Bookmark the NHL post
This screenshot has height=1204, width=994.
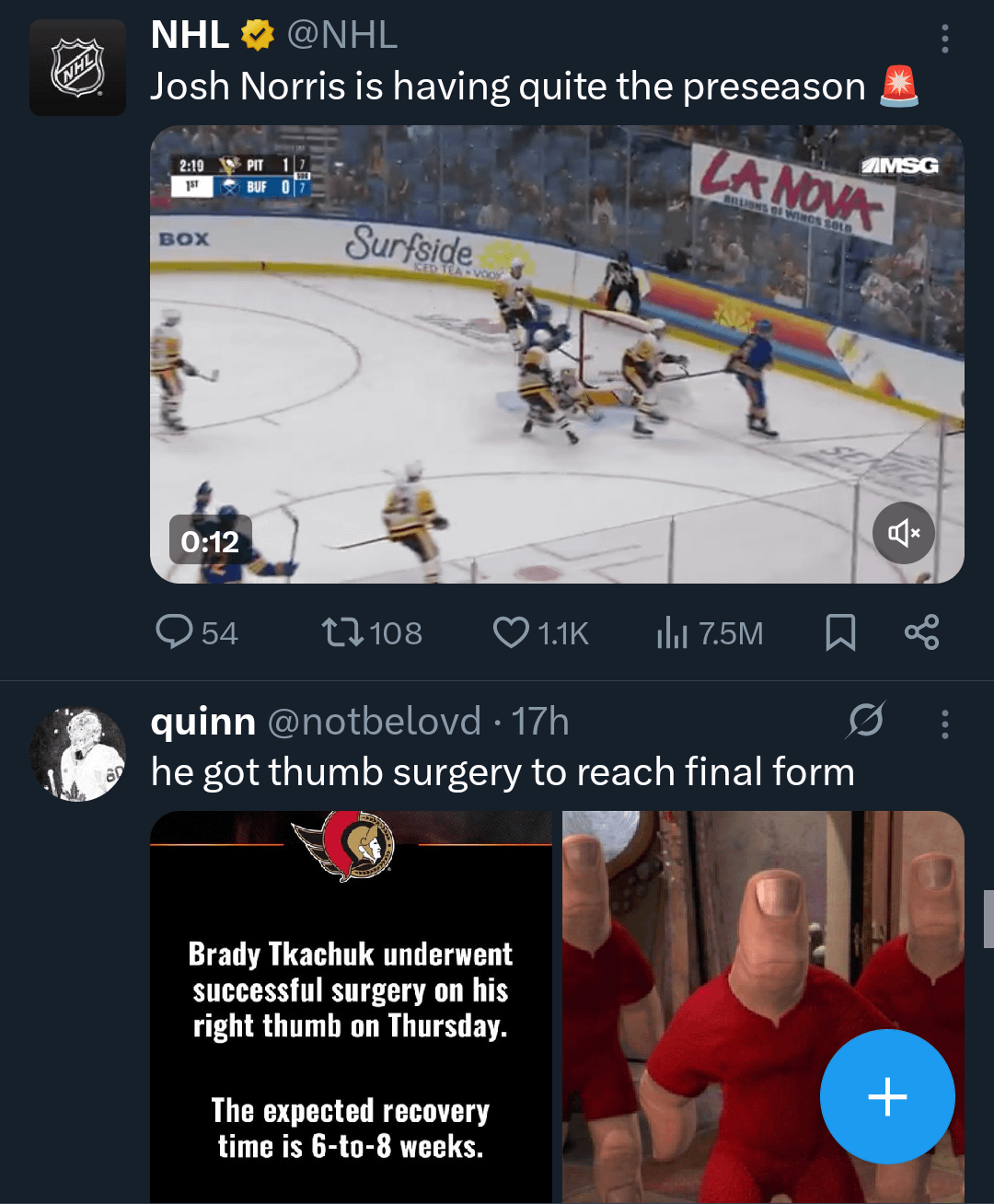click(840, 632)
